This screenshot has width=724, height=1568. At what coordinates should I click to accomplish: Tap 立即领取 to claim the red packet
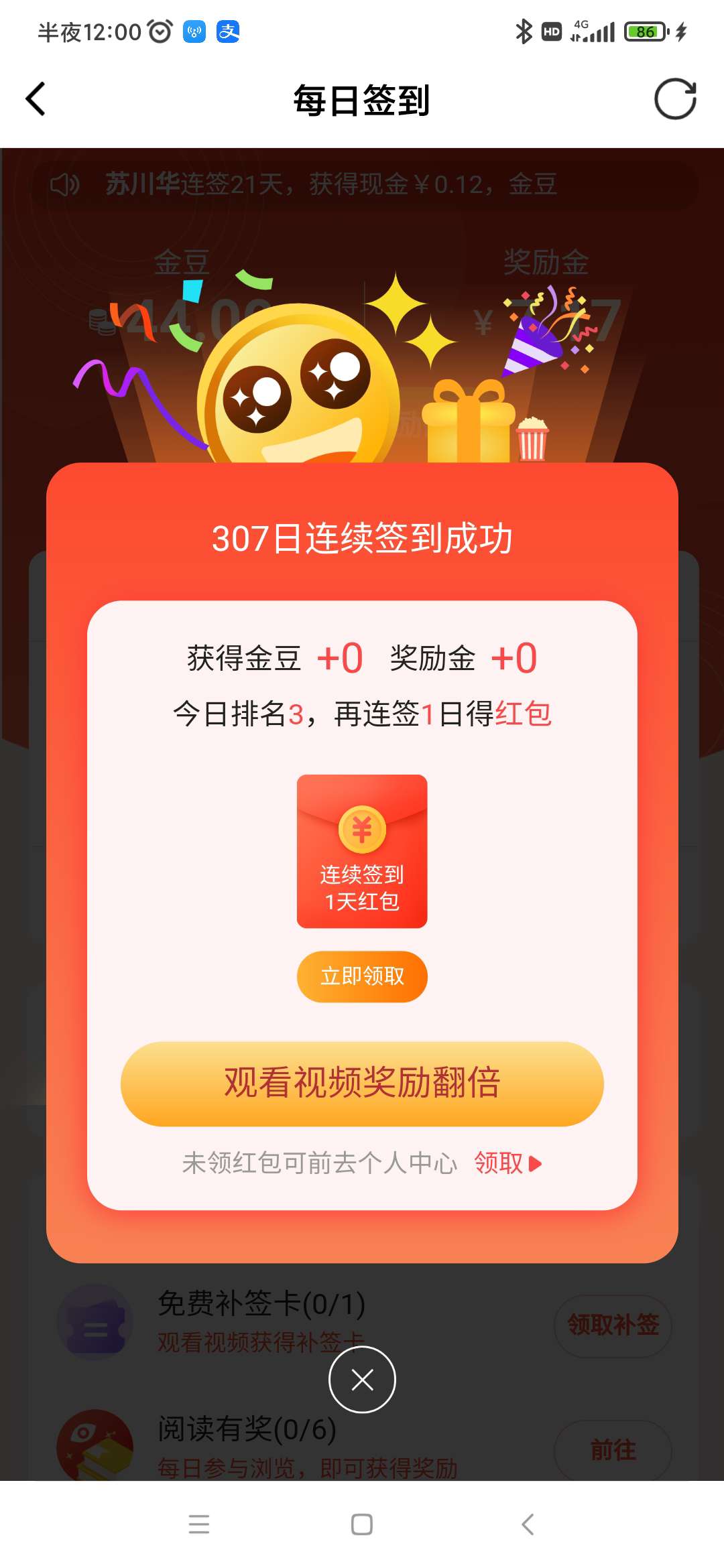tap(362, 976)
